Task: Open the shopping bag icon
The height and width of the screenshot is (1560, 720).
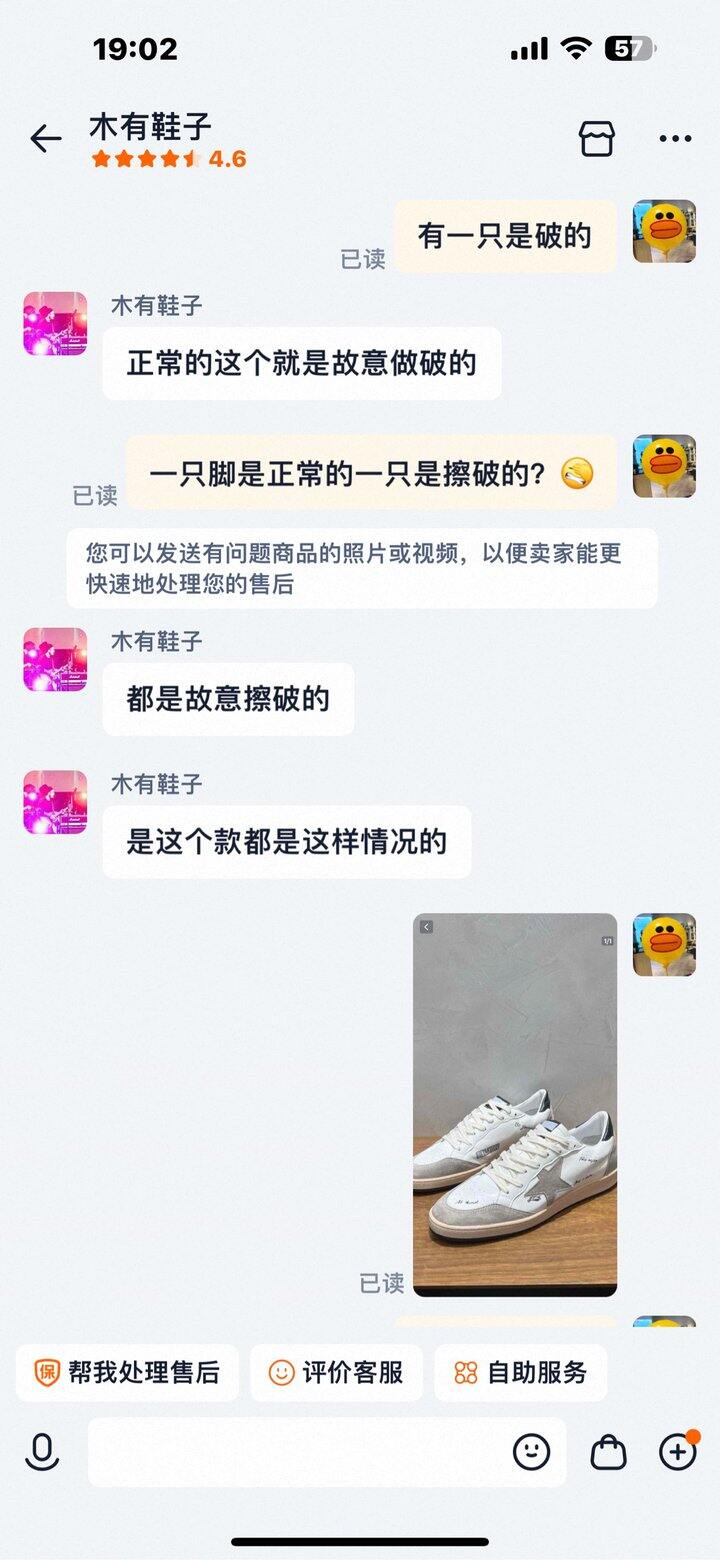Action: (608, 1451)
